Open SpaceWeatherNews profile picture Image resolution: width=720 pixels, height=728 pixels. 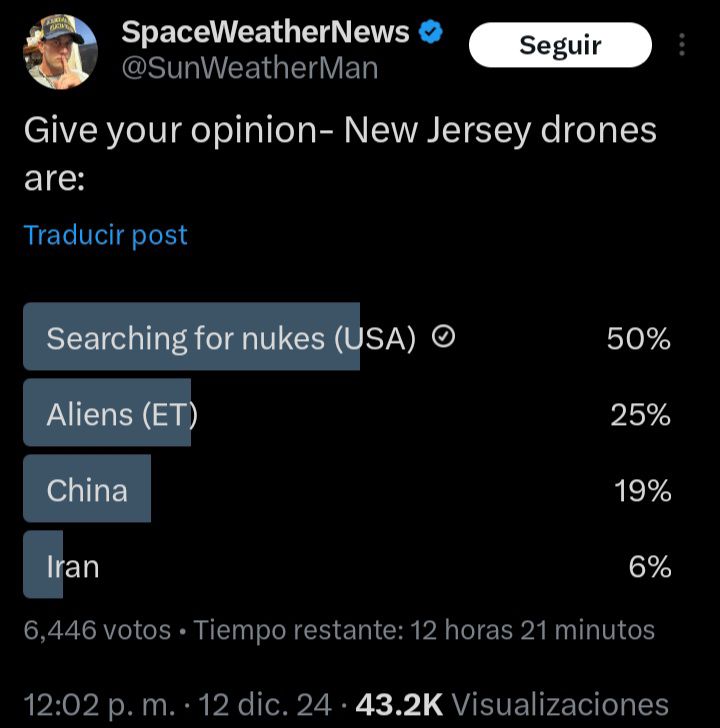point(60,51)
